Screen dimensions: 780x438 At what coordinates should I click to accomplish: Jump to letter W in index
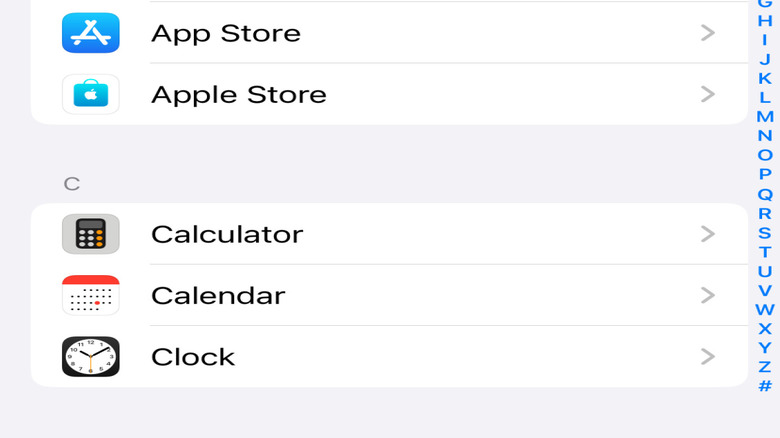click(765, 309)
